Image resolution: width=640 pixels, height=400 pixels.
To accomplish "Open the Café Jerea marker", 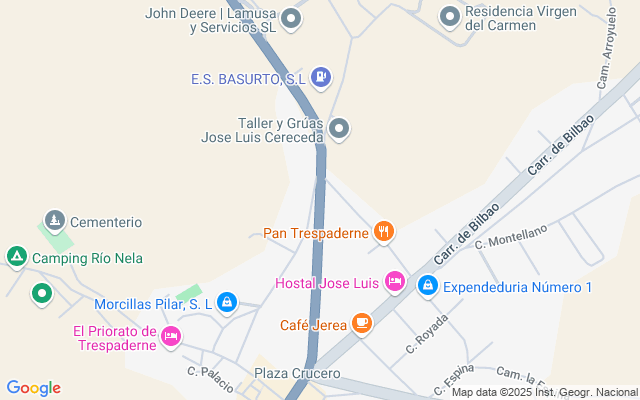I will 362,323.
